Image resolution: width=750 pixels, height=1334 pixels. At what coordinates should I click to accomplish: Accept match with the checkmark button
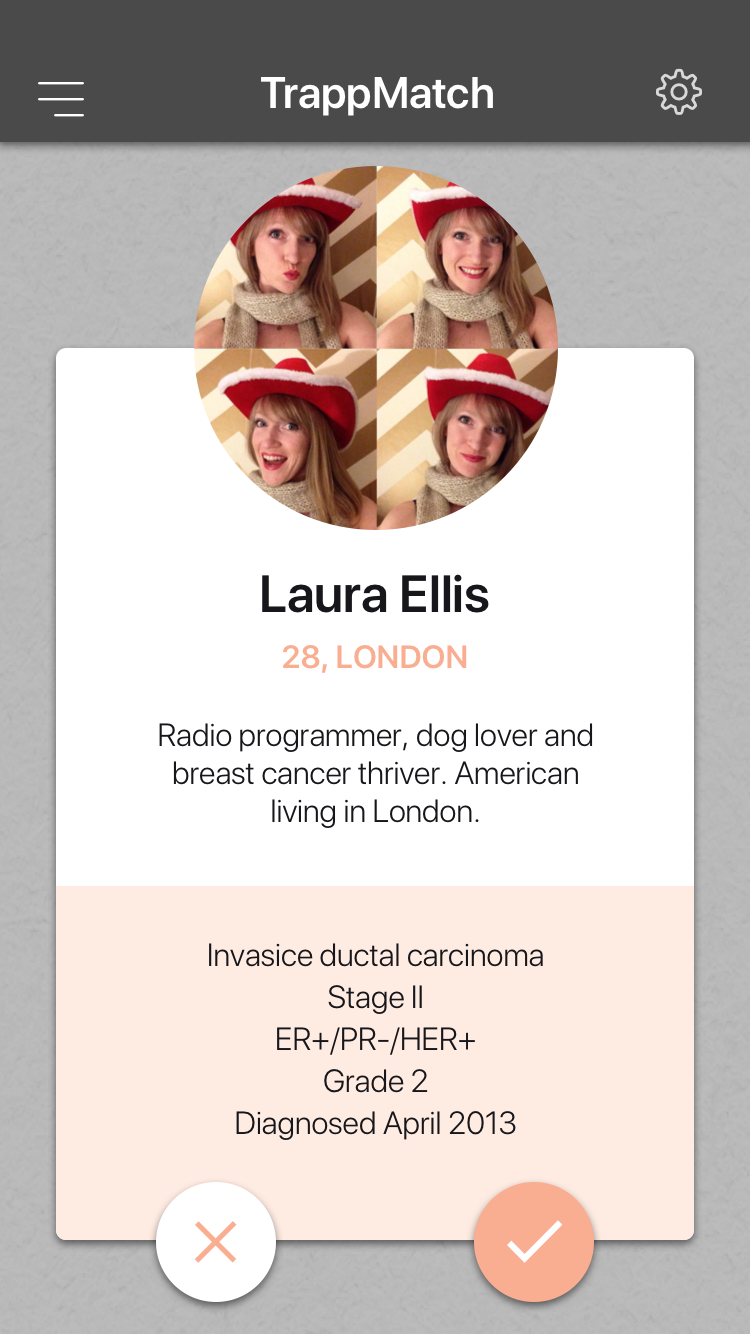tap(534, 1242)
